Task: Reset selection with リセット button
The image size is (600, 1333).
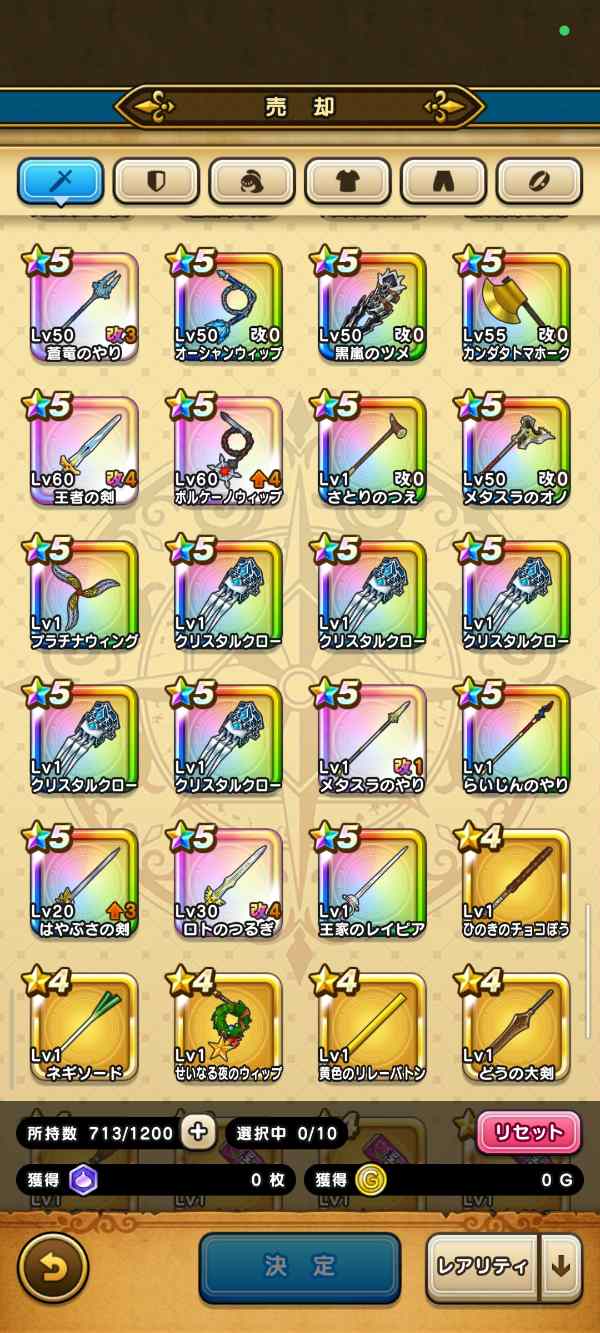Action: [x=528, y=1133]
